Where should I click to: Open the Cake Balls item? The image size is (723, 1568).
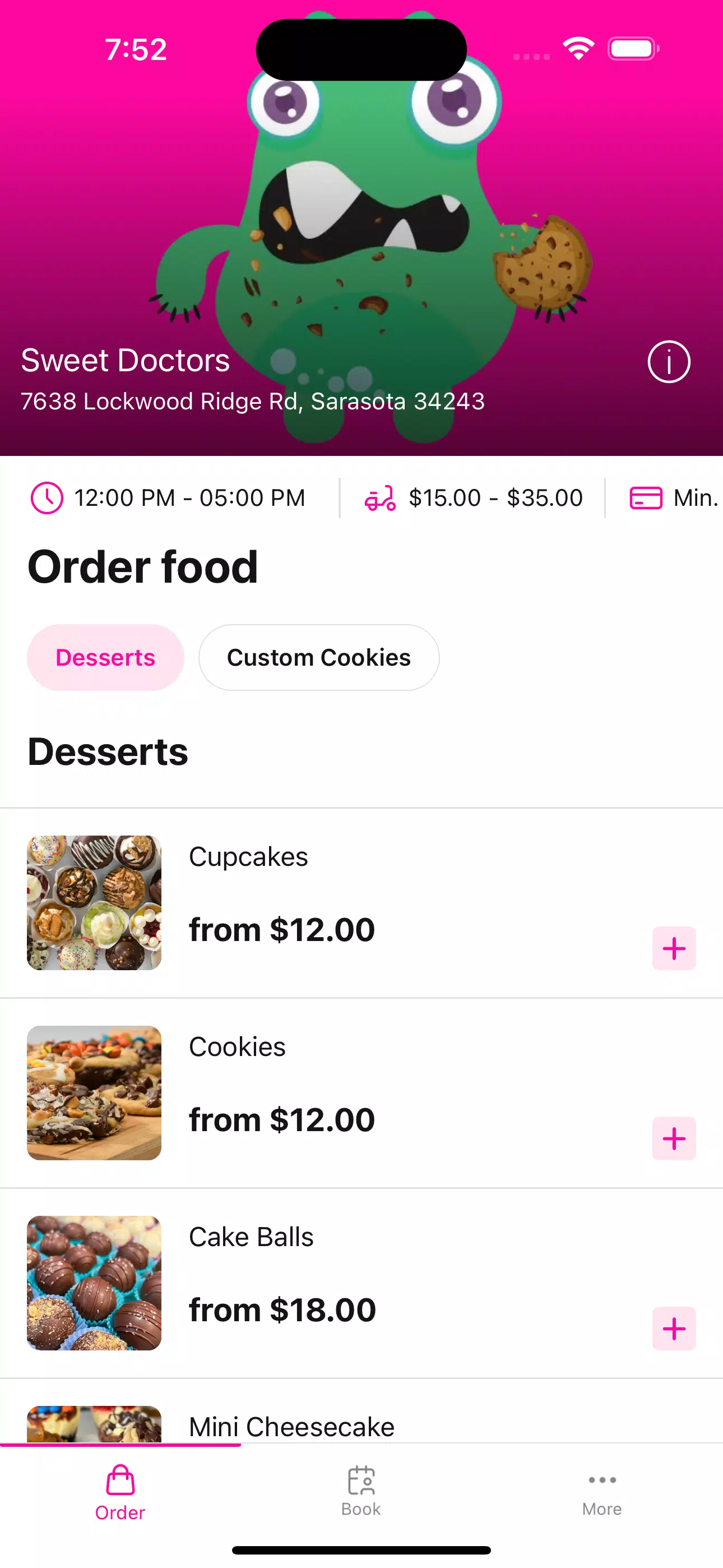(x=251, y=1237)
